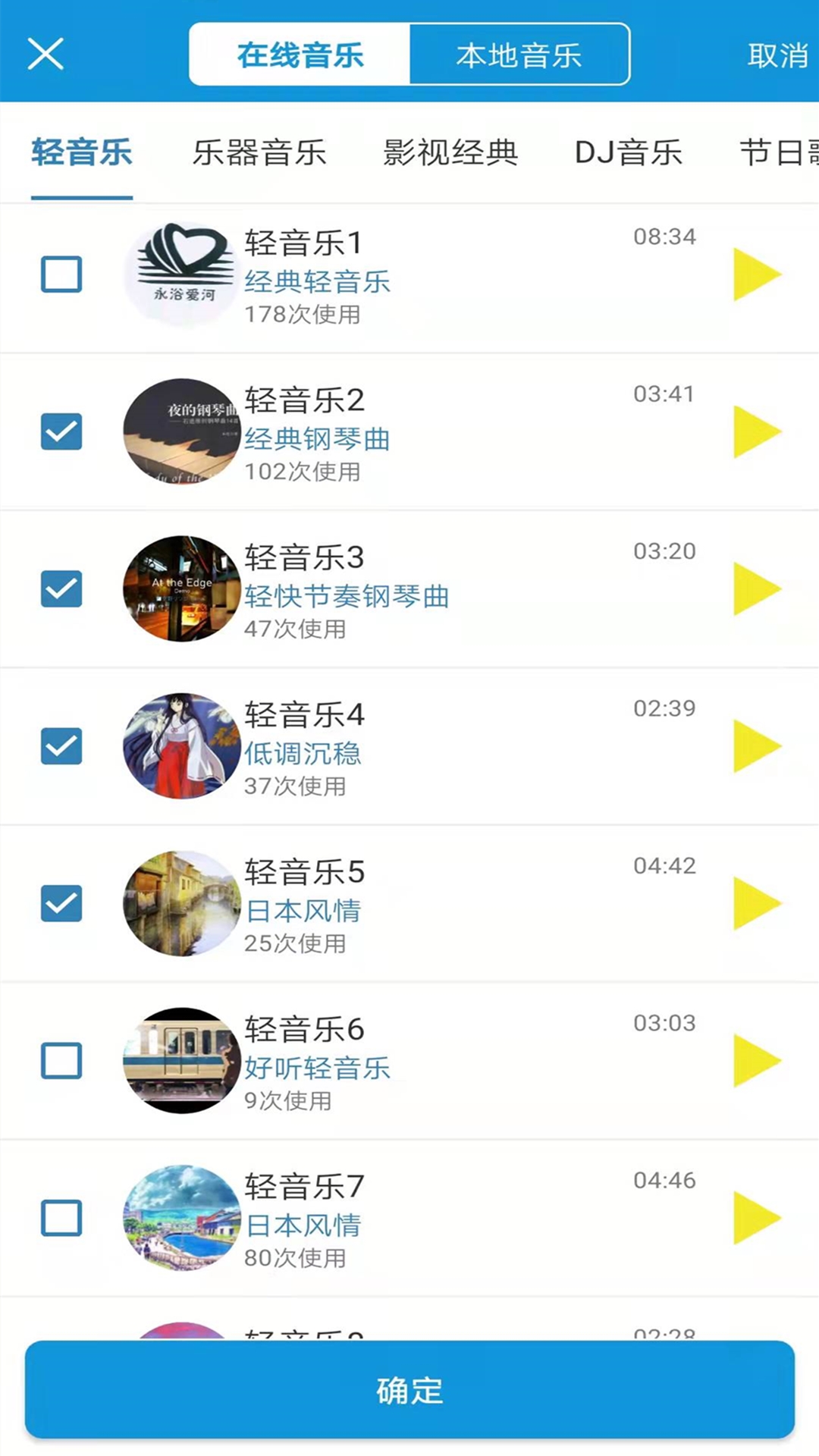The image size is (819, 1456).
Task: Switch to 本地音乐 segment
Action: pos(519,55)
